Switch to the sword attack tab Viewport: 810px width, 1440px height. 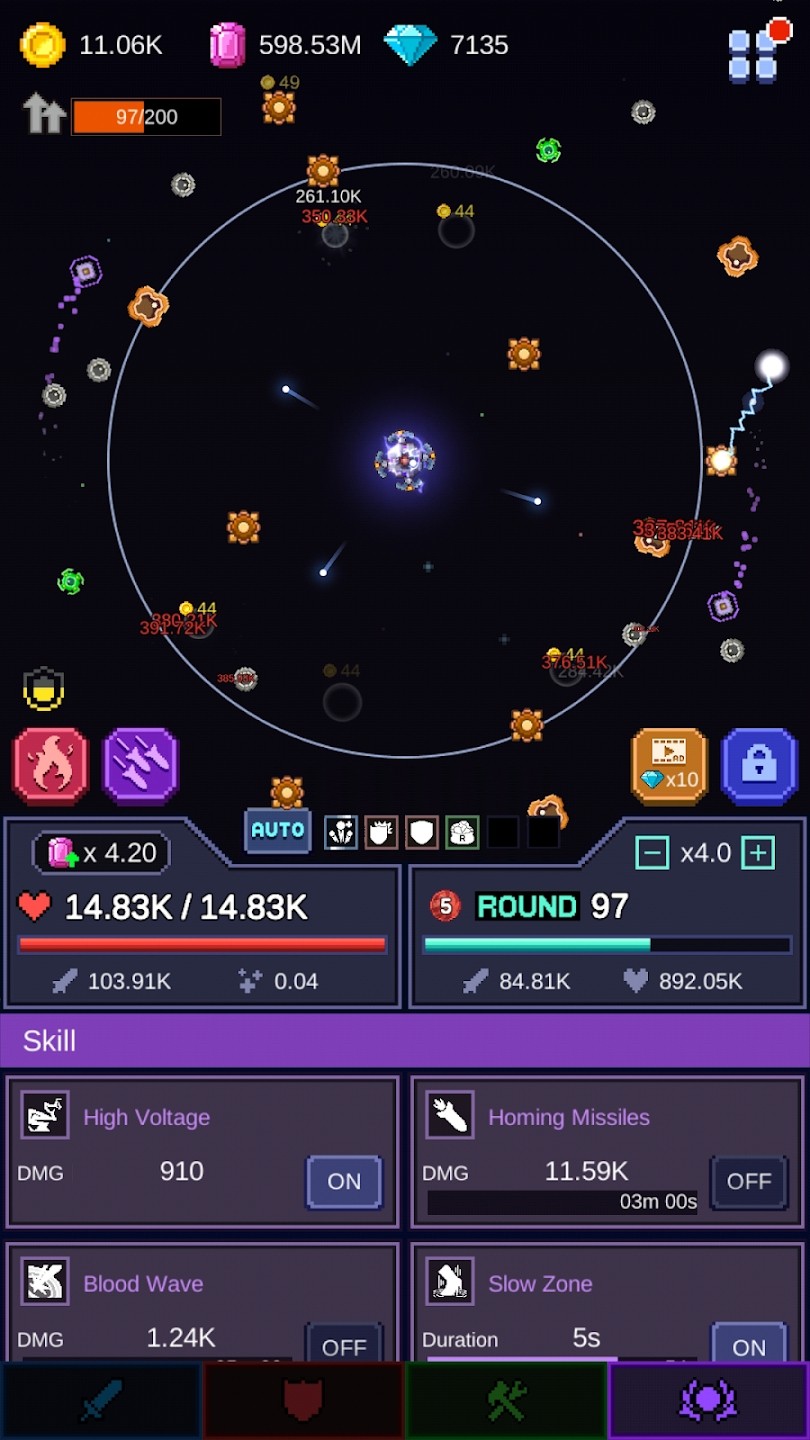click(101, 1400)
